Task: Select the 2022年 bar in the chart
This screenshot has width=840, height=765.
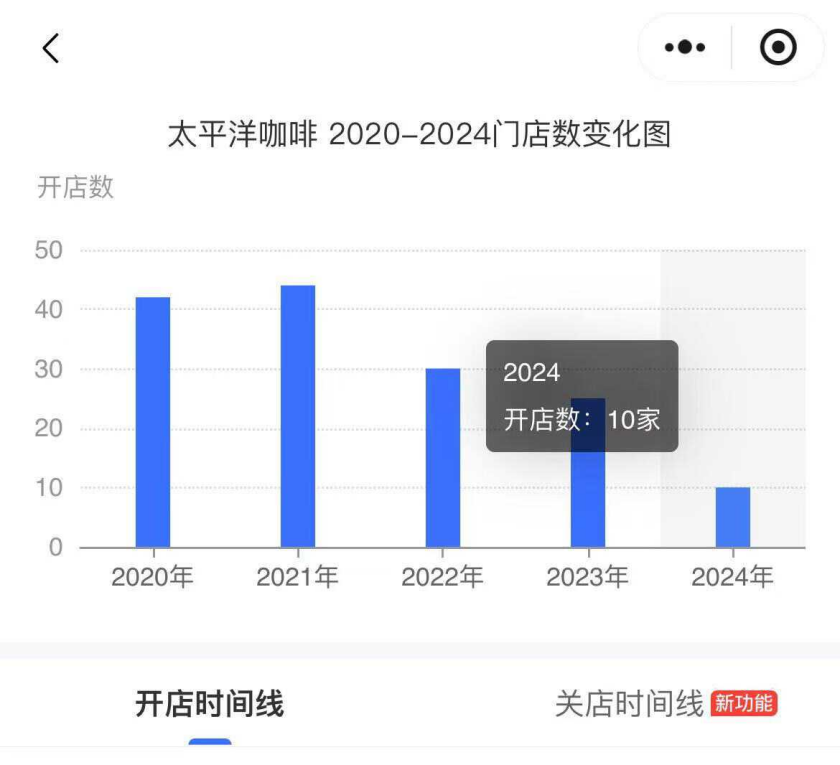Action: (443, 458)
